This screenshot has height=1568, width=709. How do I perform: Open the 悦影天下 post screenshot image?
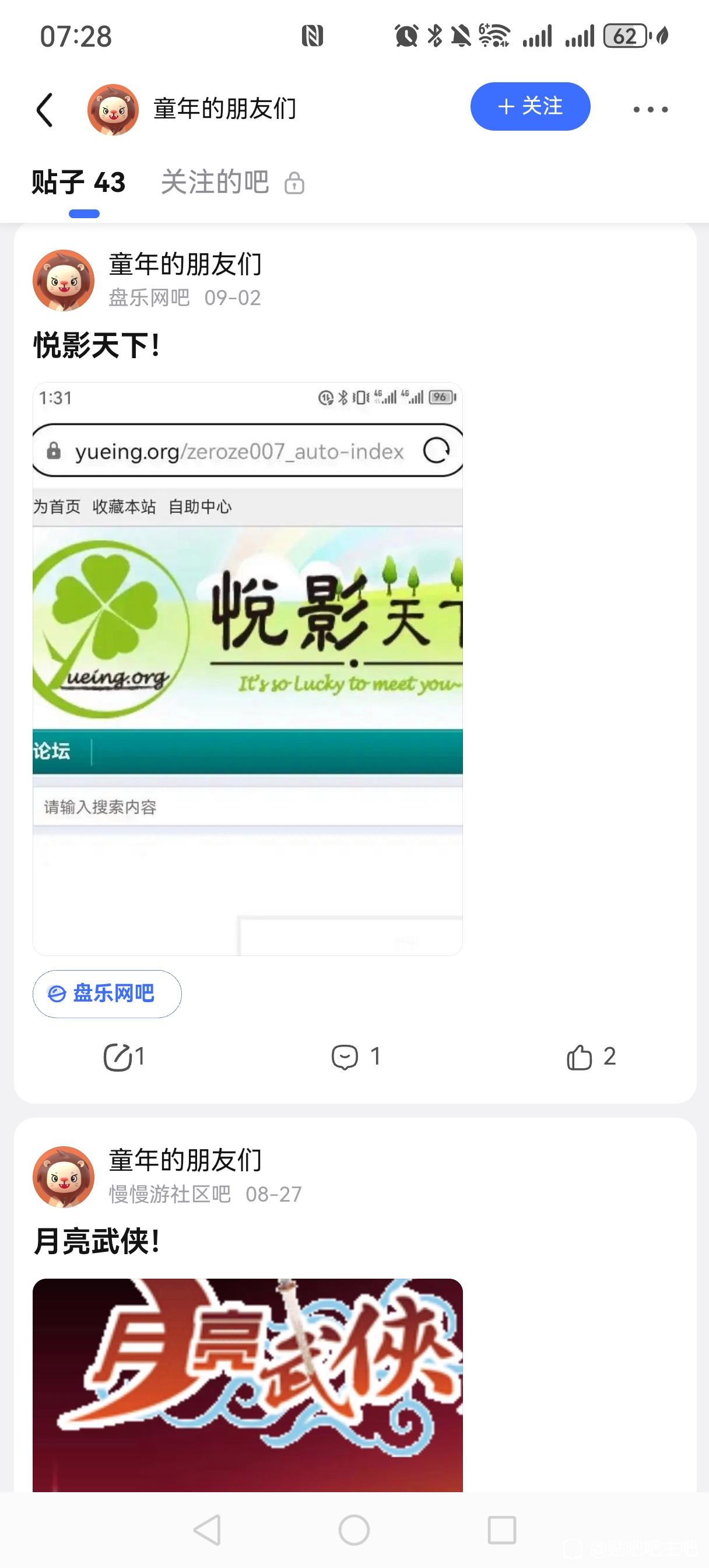[248, 668]
